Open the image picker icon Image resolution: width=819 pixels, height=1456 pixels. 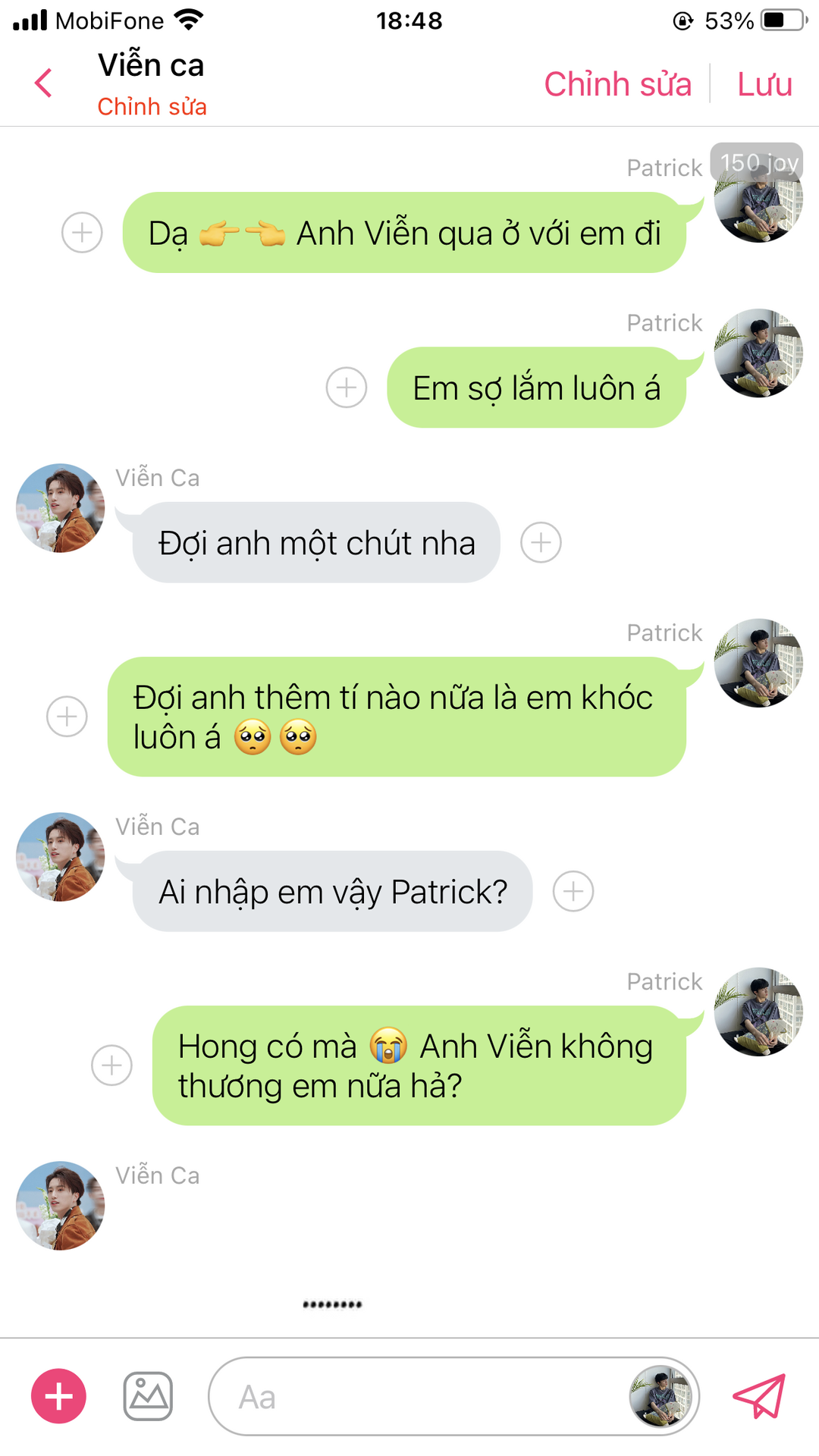coord(148,1396)
